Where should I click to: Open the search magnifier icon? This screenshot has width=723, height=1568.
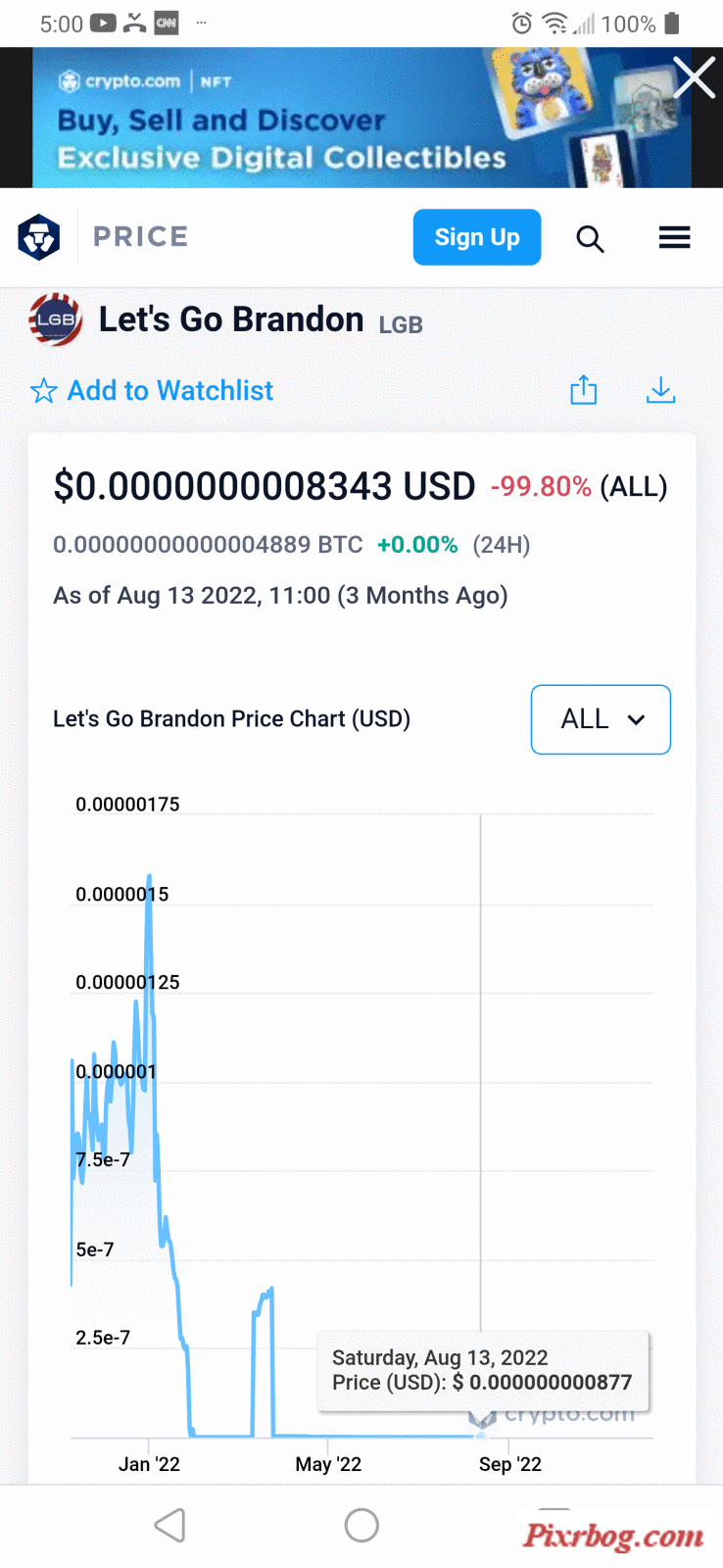(x=590, y=238)
